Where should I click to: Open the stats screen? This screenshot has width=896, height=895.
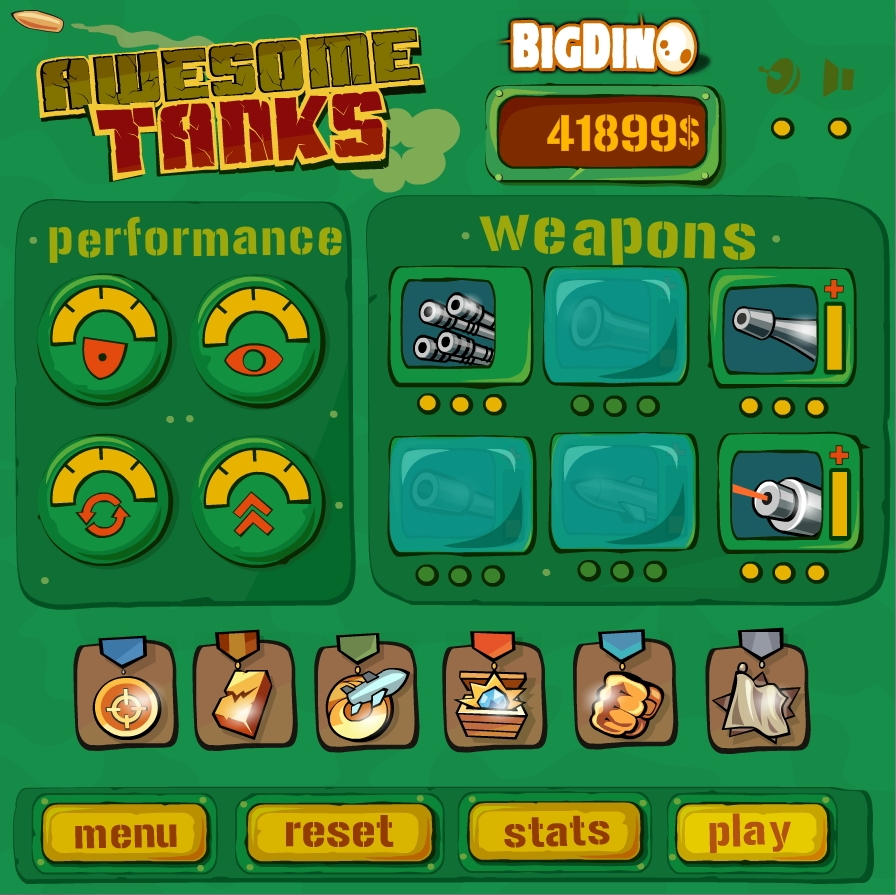[555, 832]
